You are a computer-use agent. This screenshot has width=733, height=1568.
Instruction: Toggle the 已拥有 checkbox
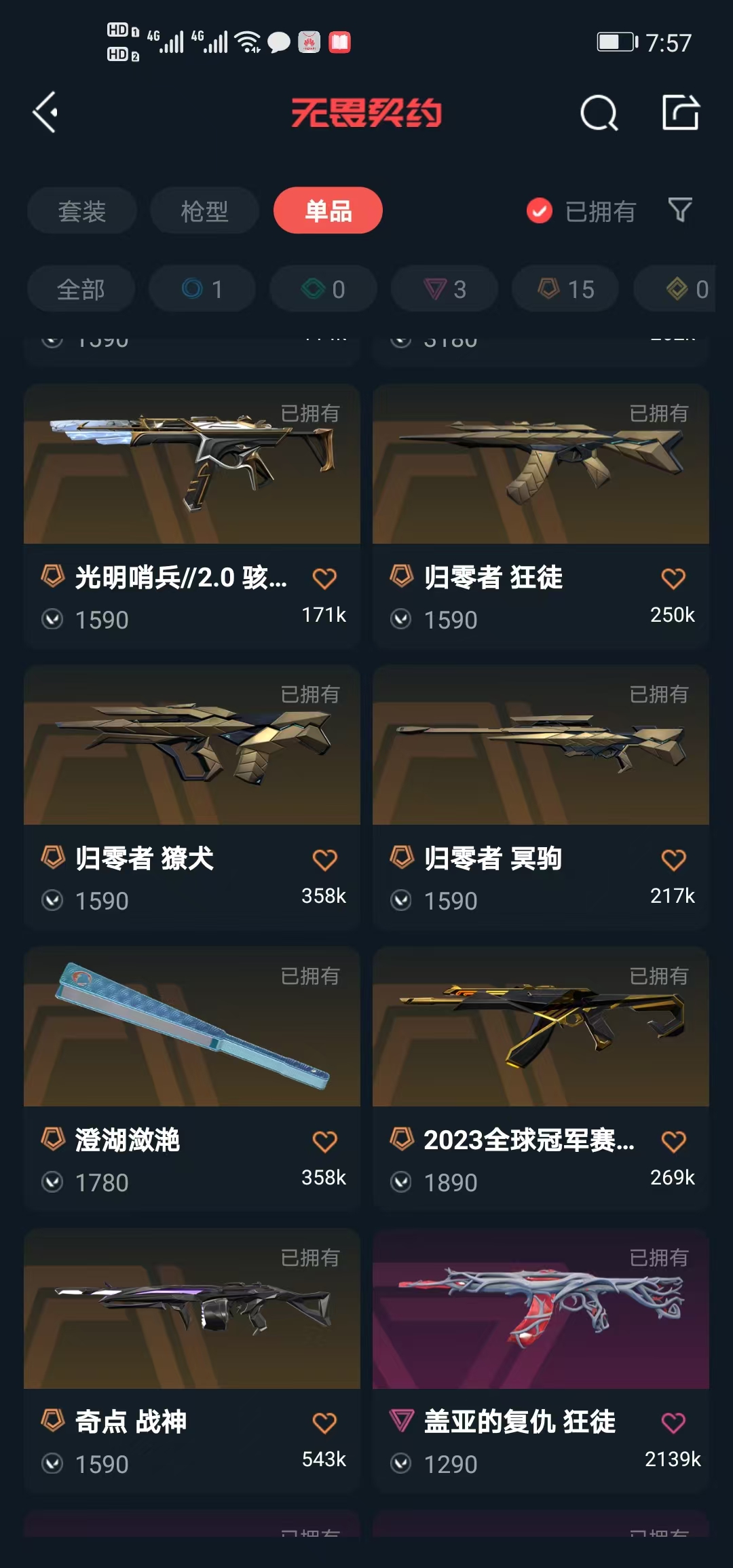click(540, 211)
